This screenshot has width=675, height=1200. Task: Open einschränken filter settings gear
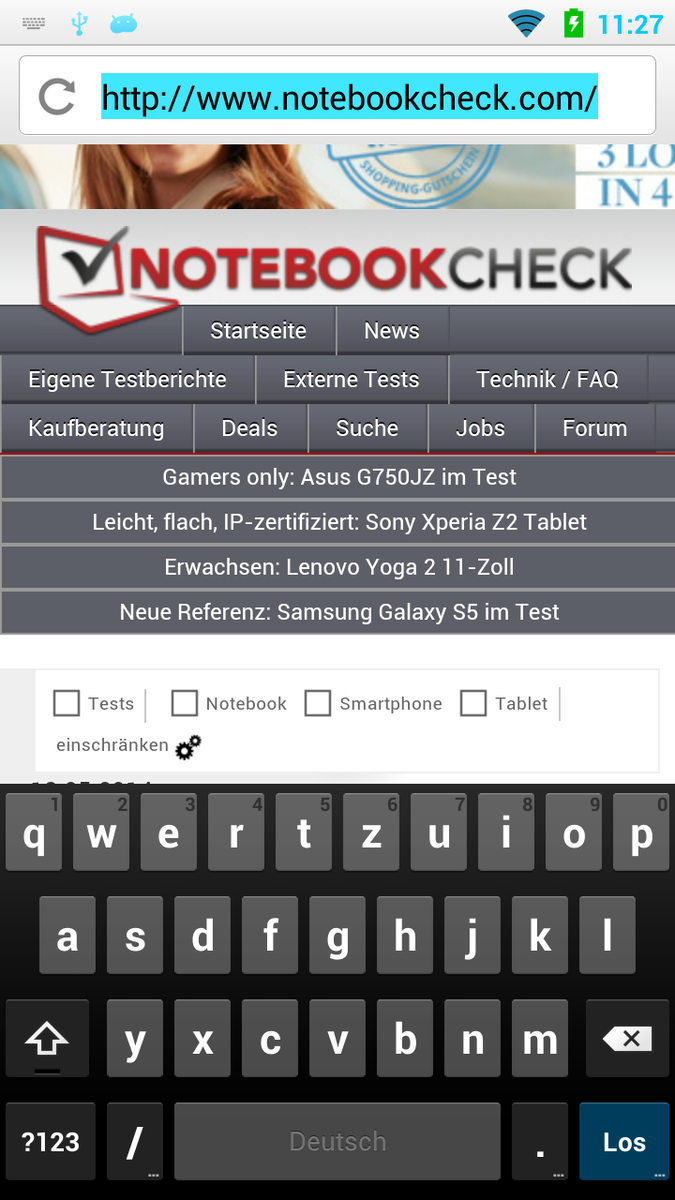[x=188, y=747]
